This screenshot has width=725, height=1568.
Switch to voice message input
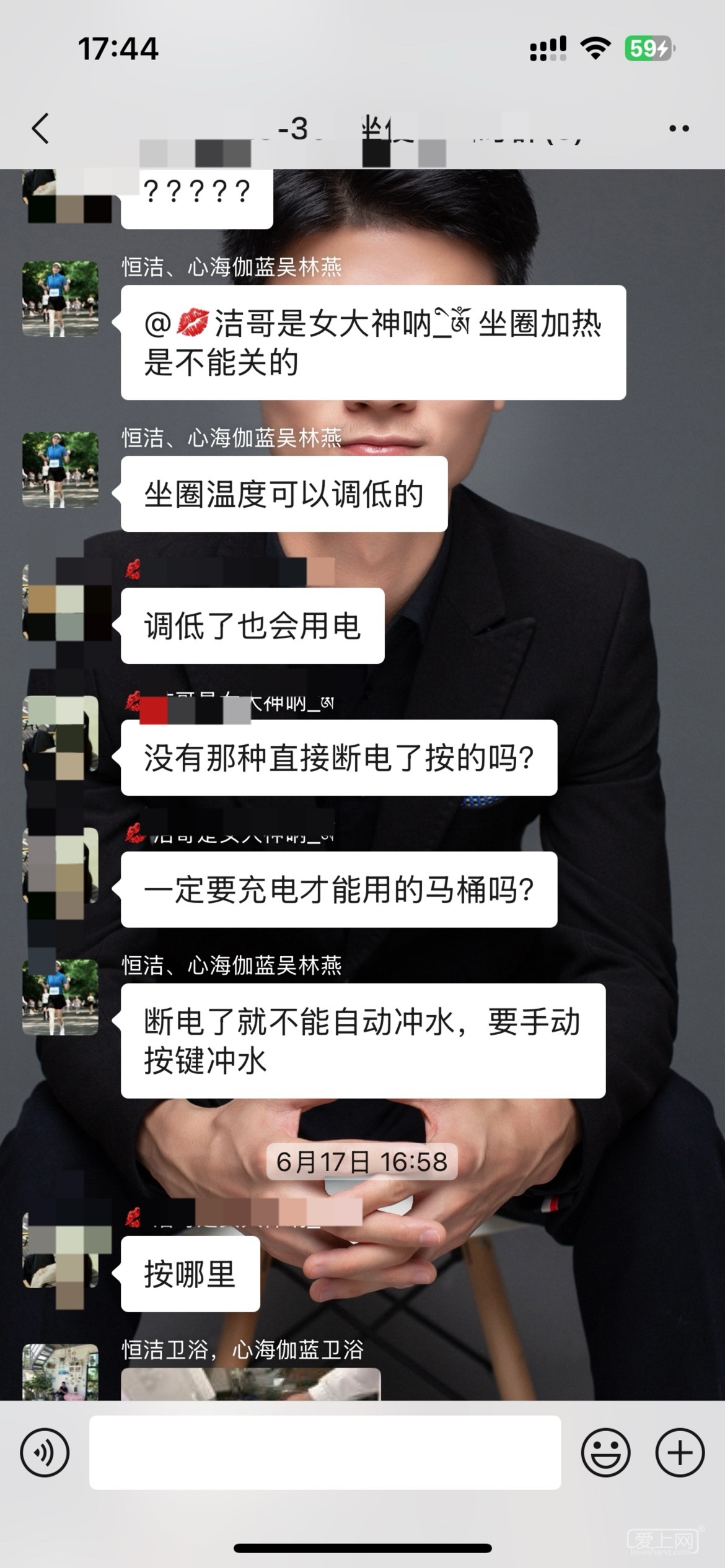pyautogui.click(x=45, y=1452)
